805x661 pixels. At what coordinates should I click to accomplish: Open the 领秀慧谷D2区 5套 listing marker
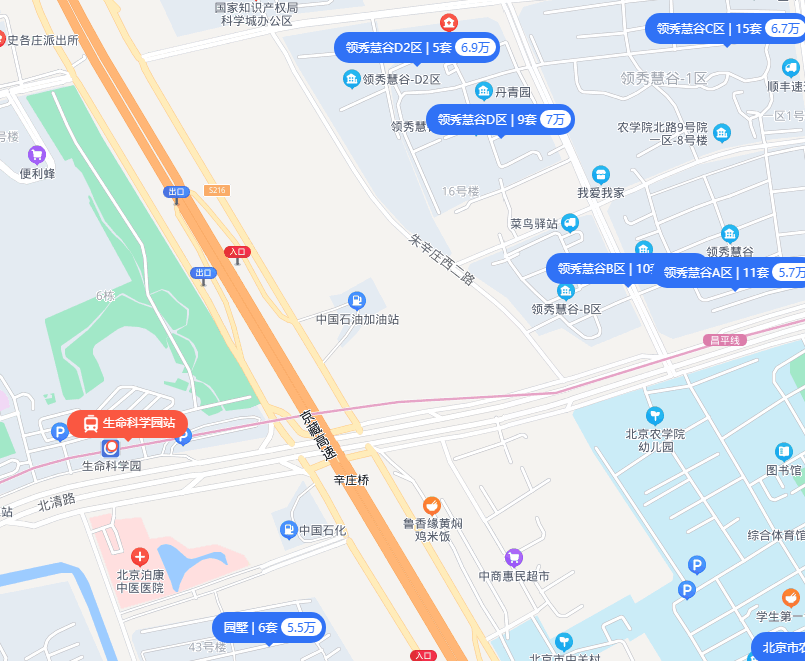click(416, 47)
